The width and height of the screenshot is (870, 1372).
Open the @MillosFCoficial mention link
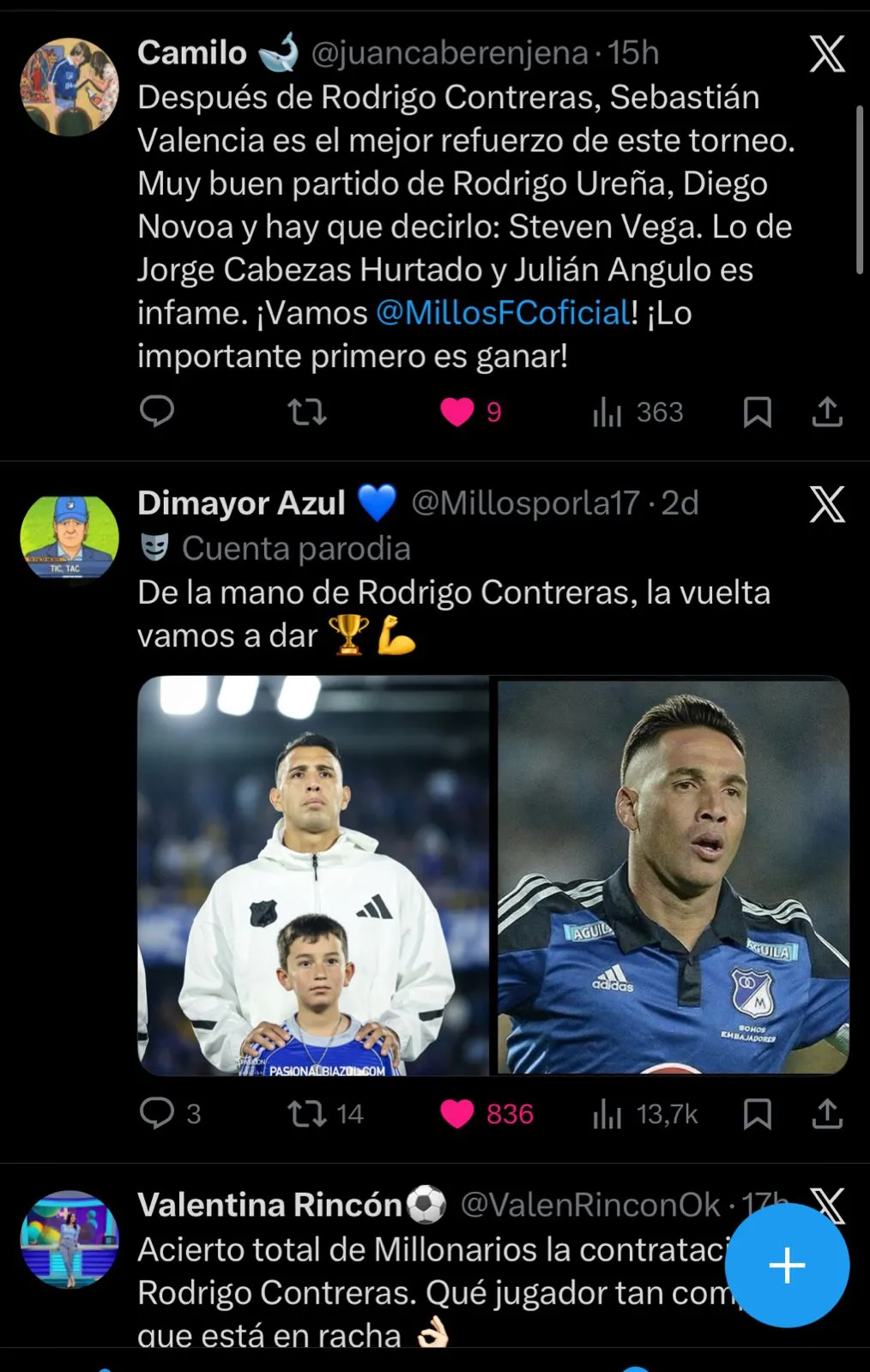(x=503, y=313)
